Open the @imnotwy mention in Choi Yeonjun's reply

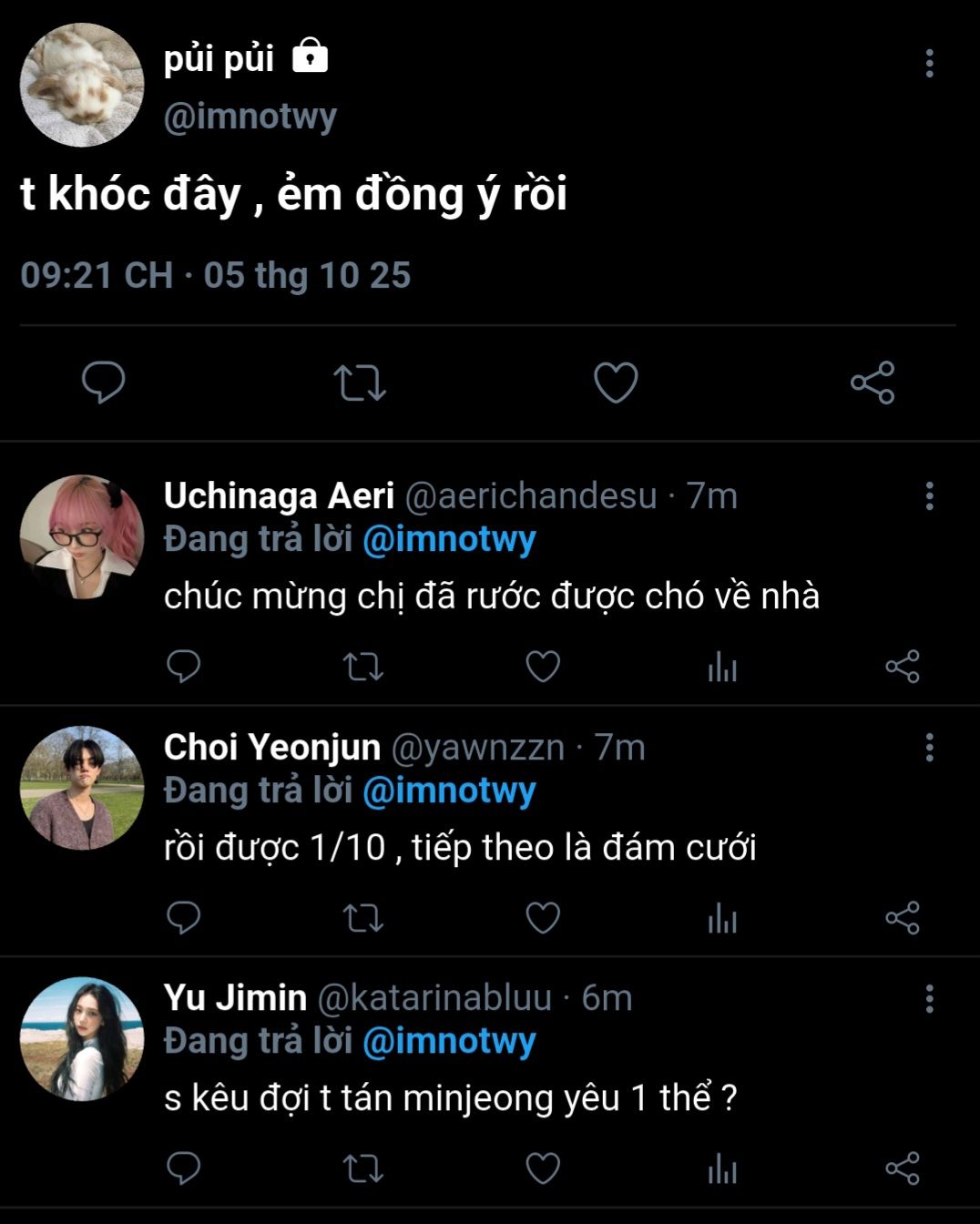point(449,790)
